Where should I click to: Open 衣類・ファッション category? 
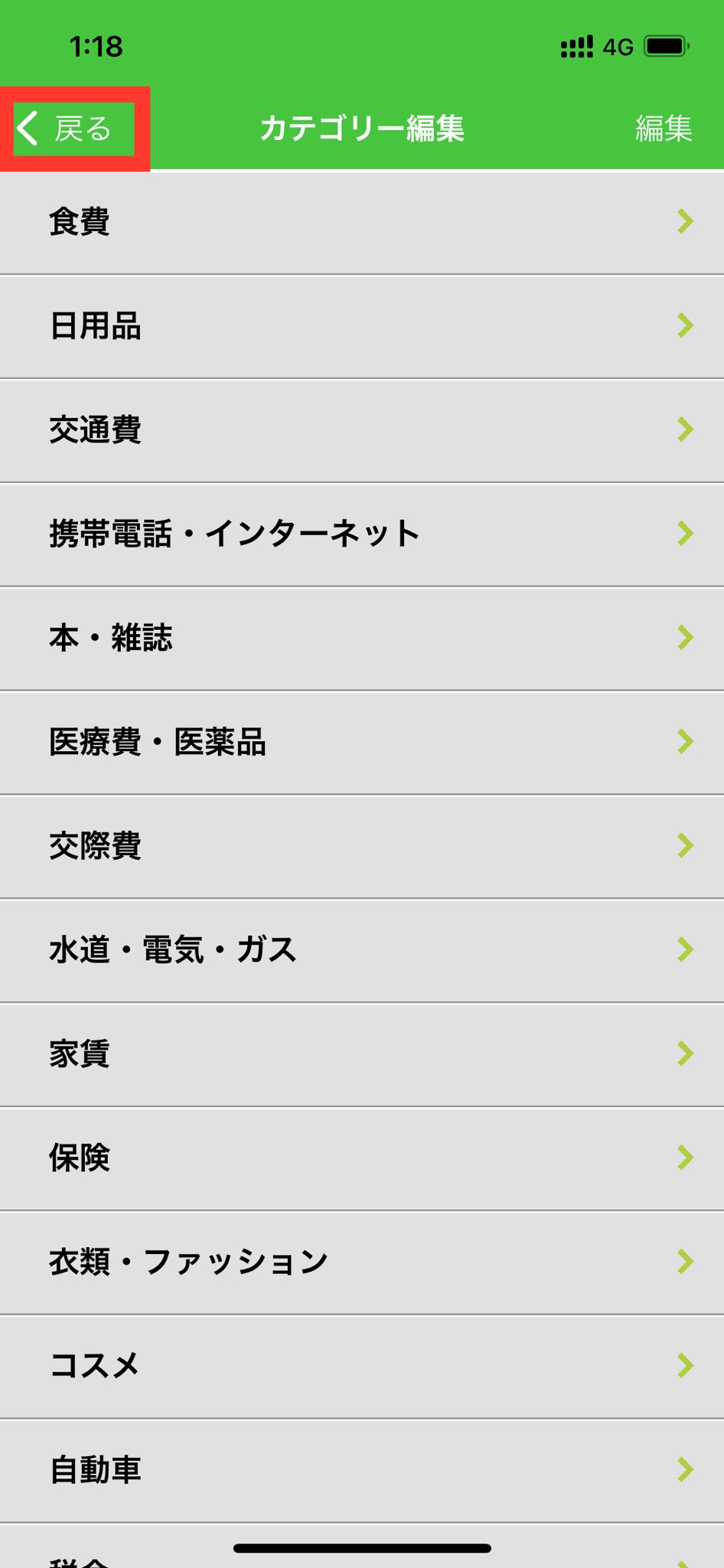coord(361,1263)
